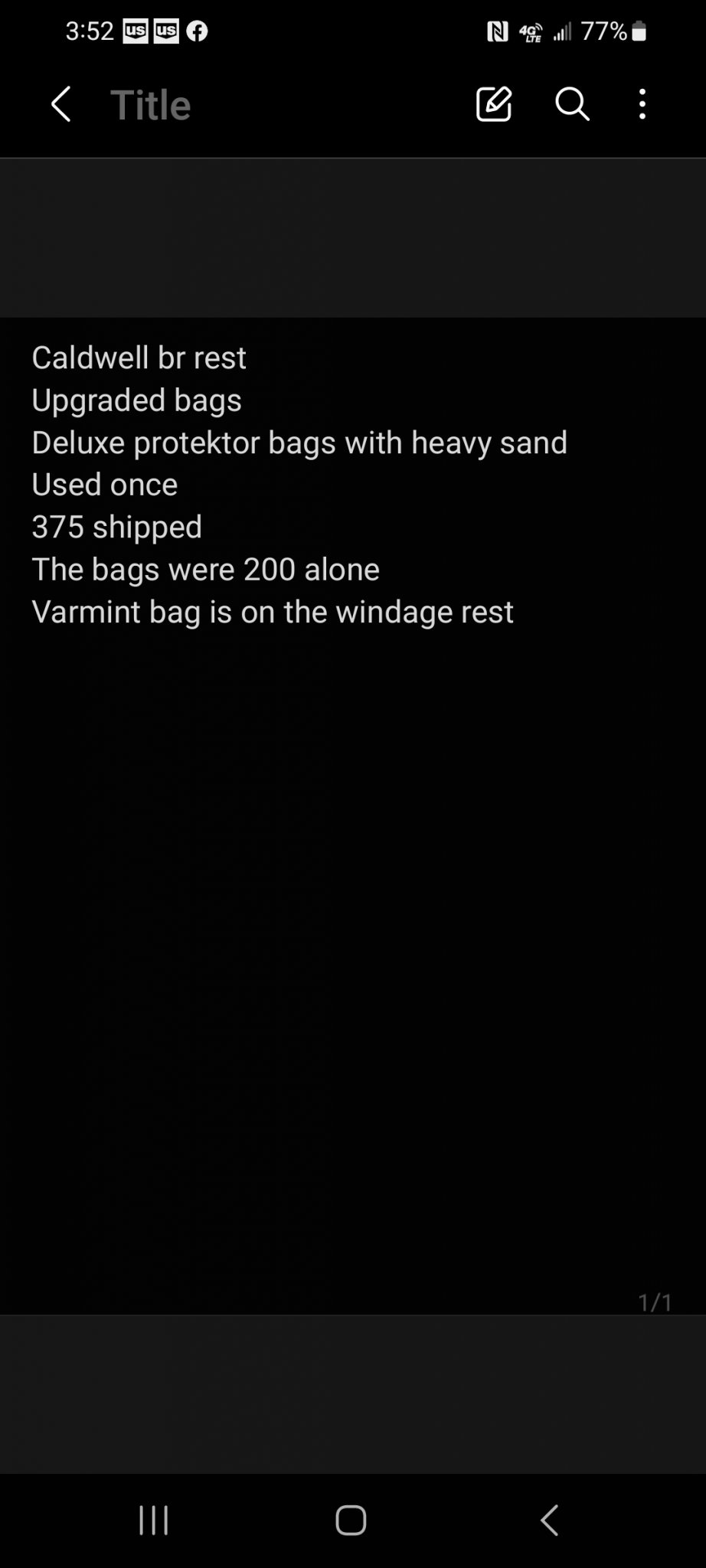Open the edit note pencil icon
Image resolution: width=706 pixels, height=1568 pixels.
pos(494,104)
